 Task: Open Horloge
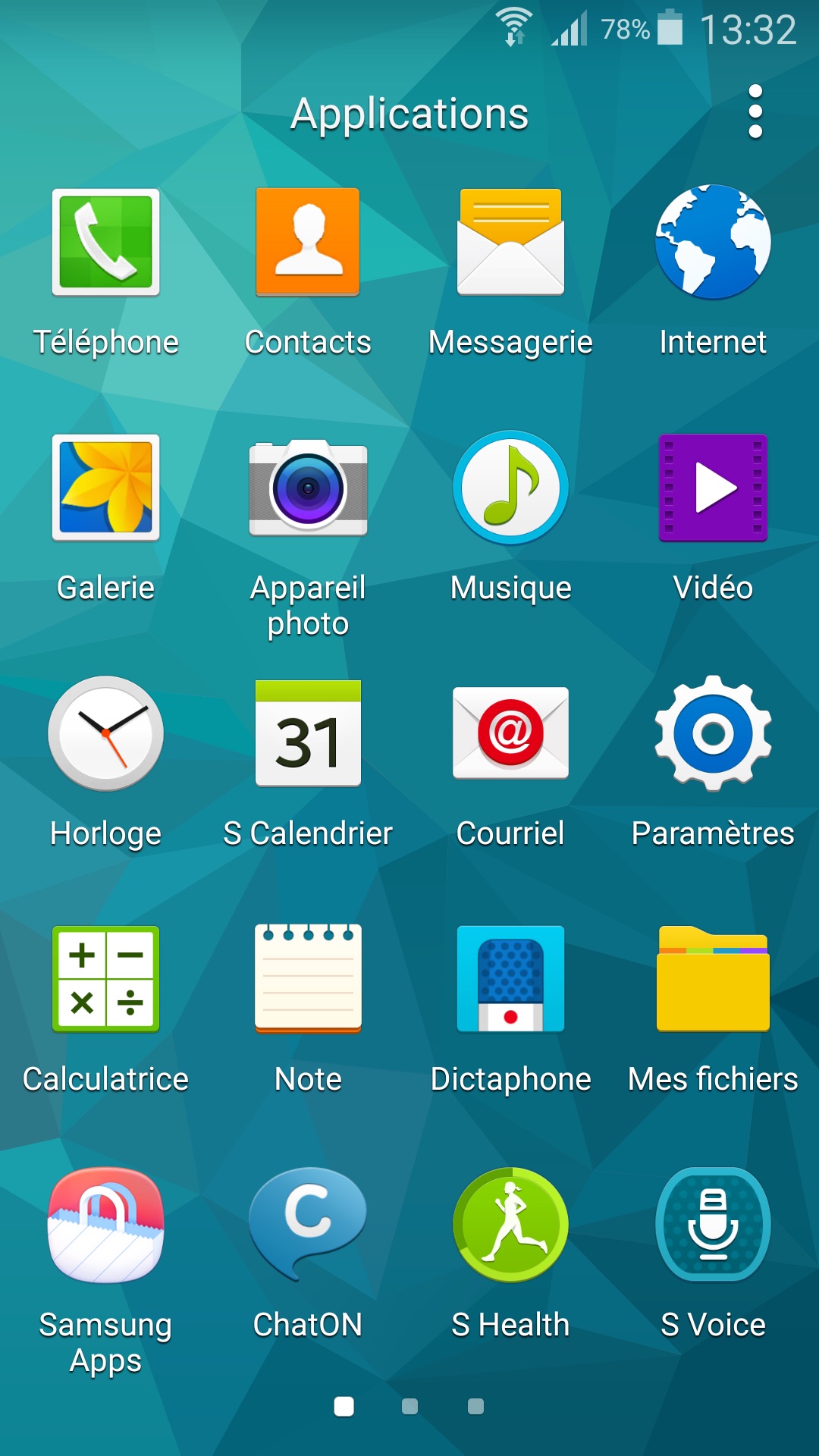click(105, 733)
